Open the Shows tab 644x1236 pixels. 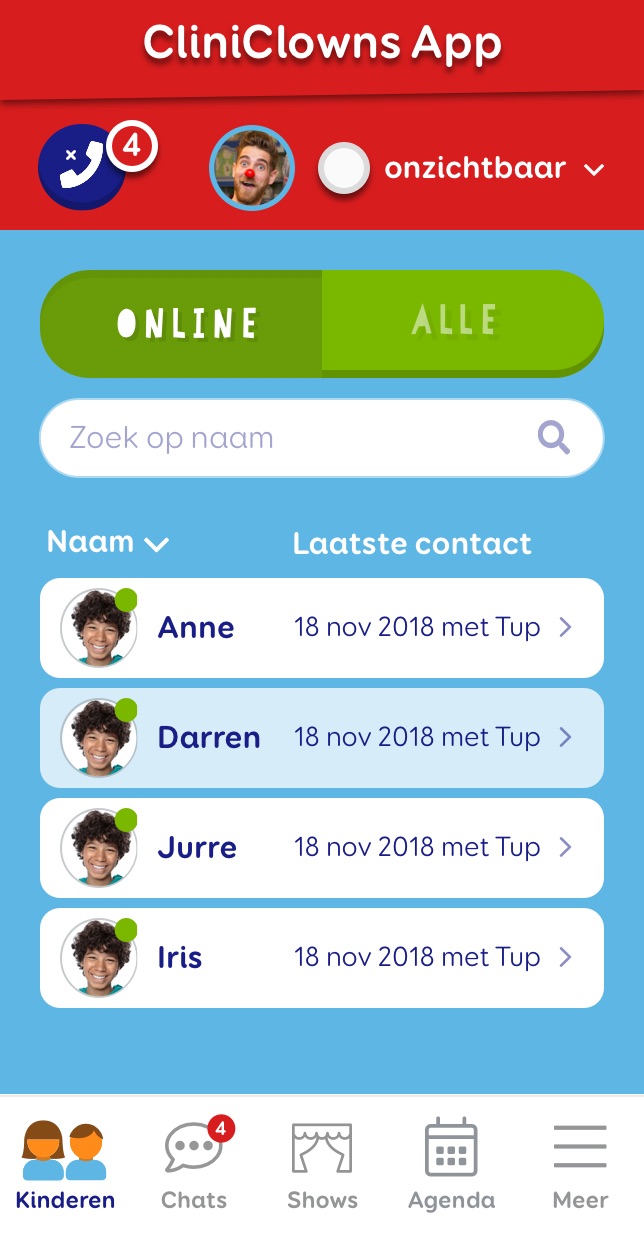click(322, 1166)
